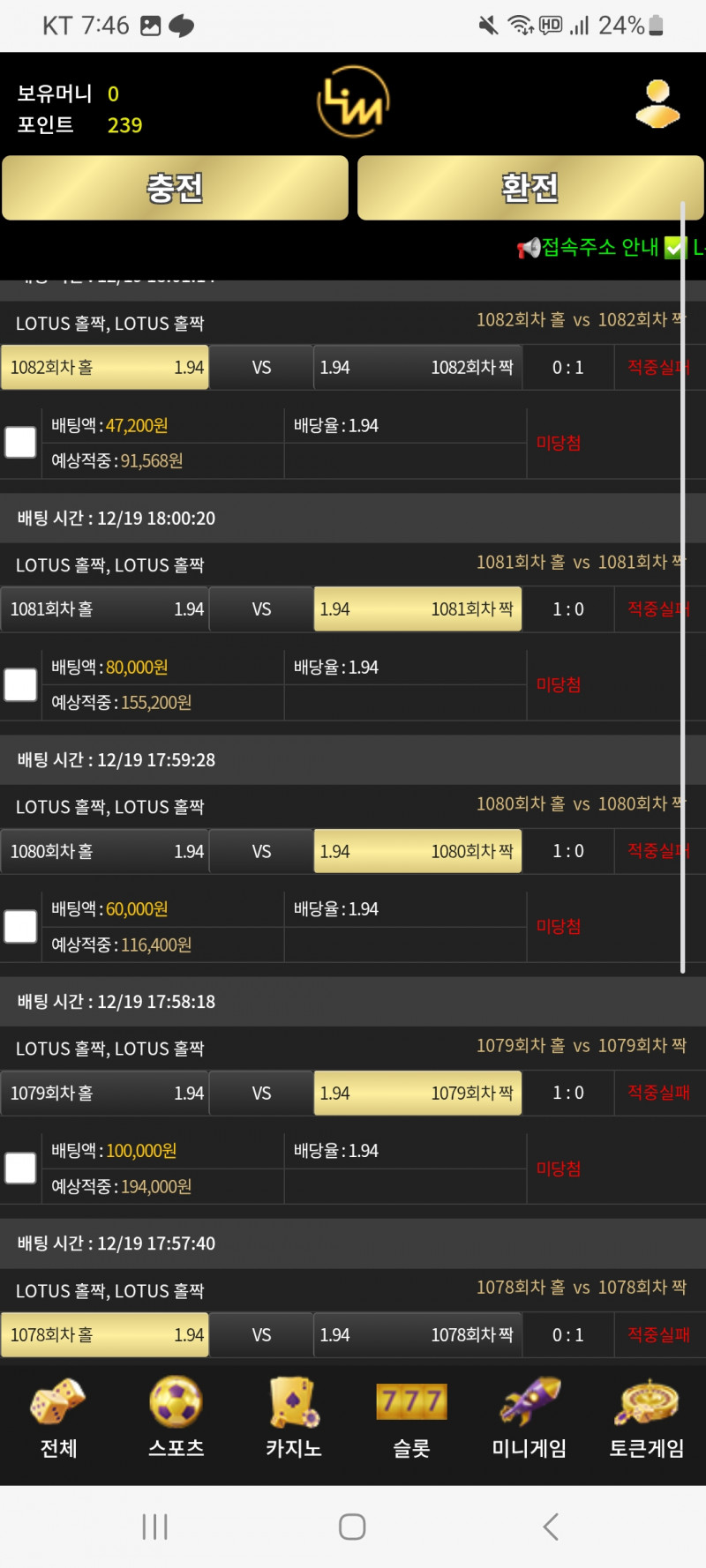Image resolution: width=706 pixels, height=1568 pixels.
Task: Tick the checkbox for 100,000원 bet
Action: 20,1169
